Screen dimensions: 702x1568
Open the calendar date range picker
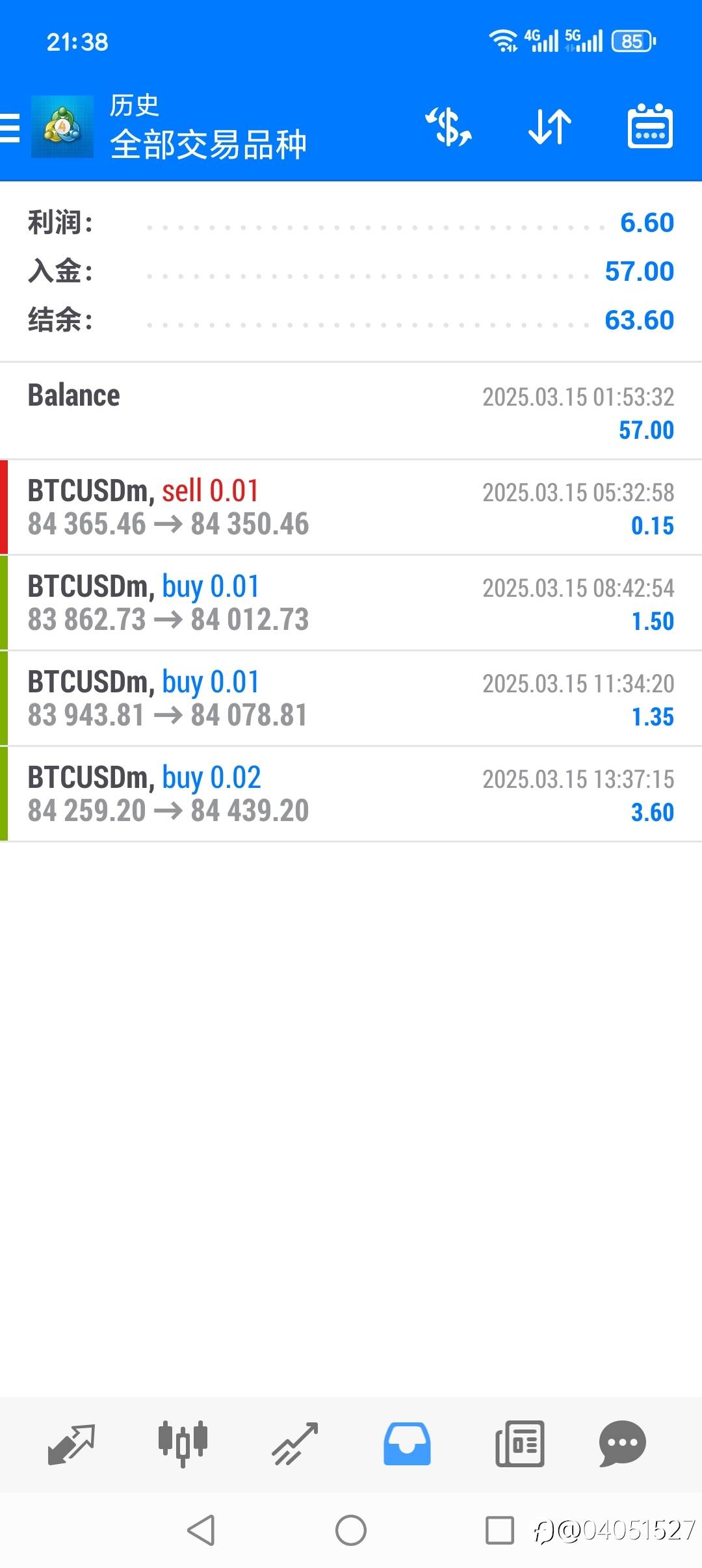650,127
